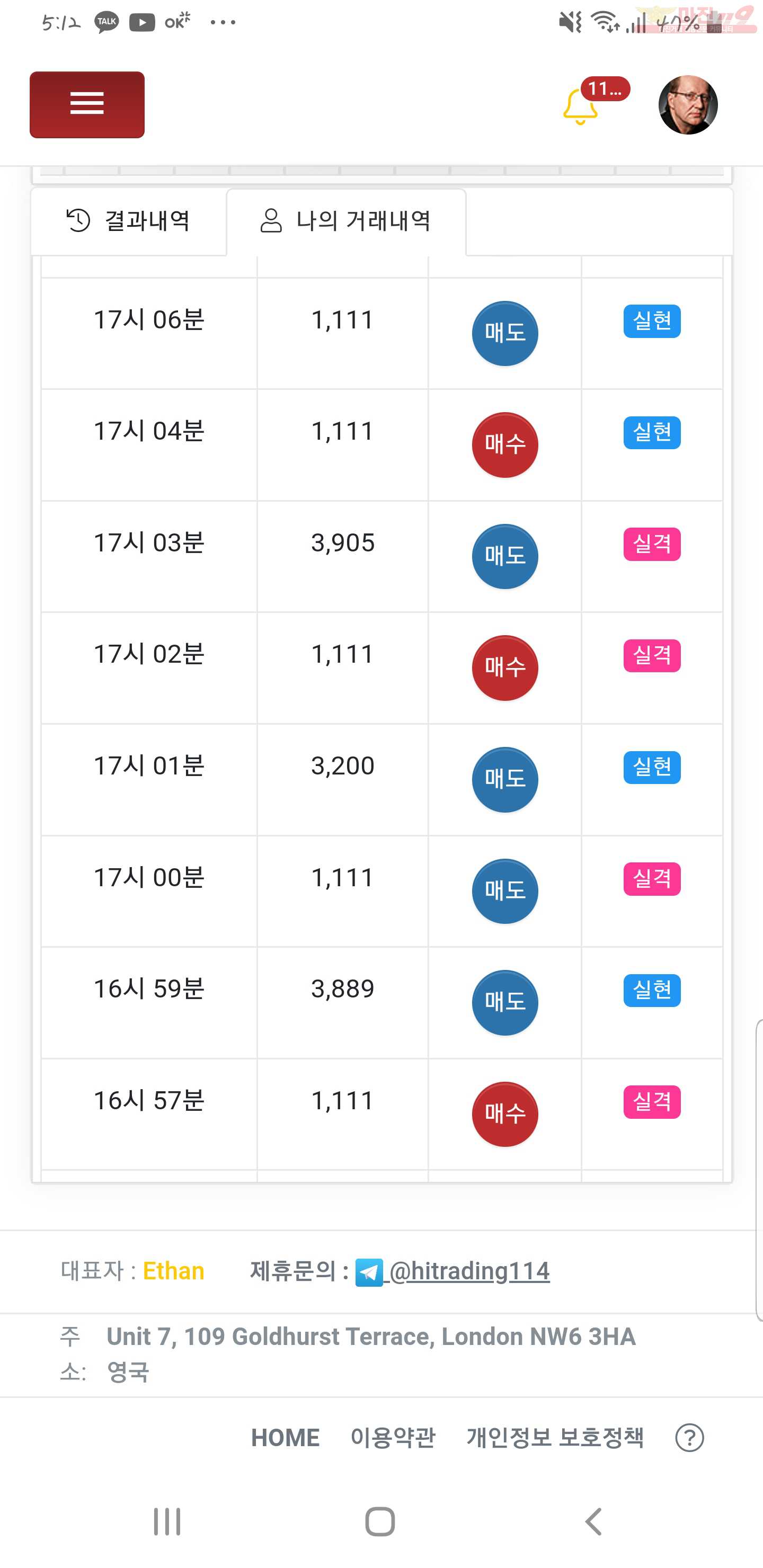Open the notifications bell

580,106
